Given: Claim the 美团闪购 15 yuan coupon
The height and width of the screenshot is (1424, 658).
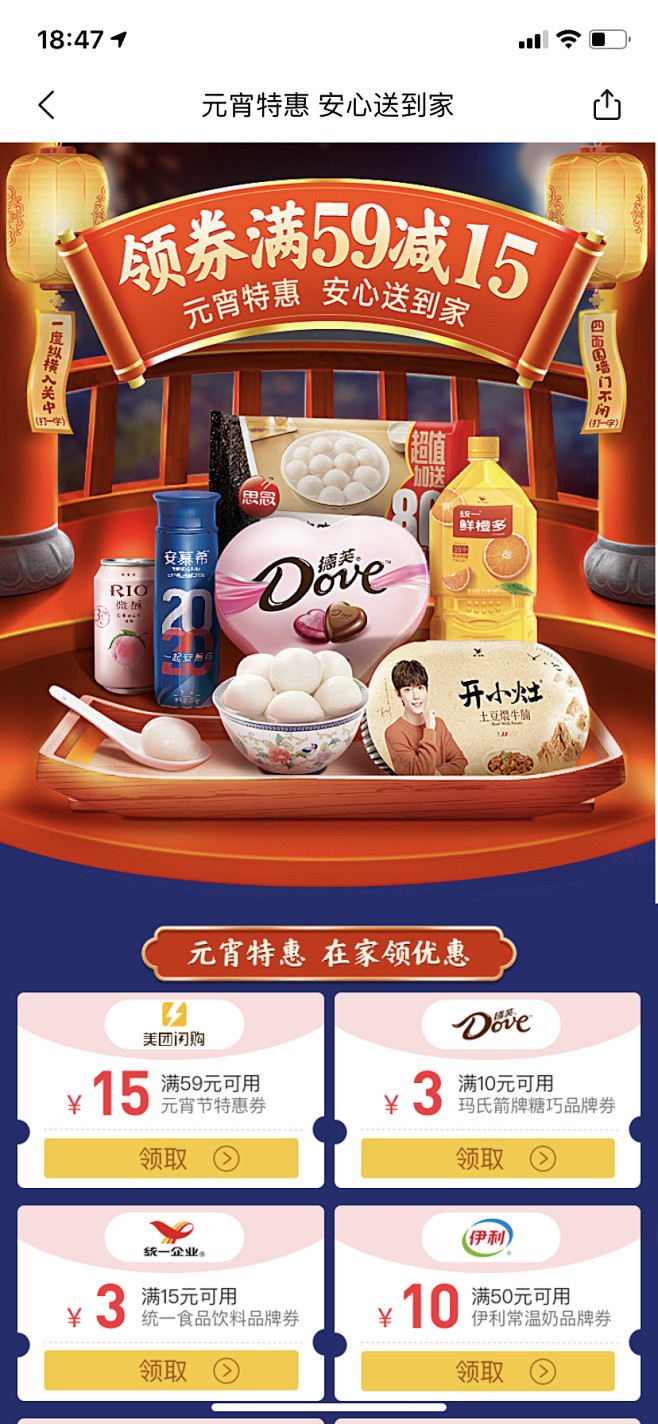Looking at the screenshot, I should [171, 1158].
